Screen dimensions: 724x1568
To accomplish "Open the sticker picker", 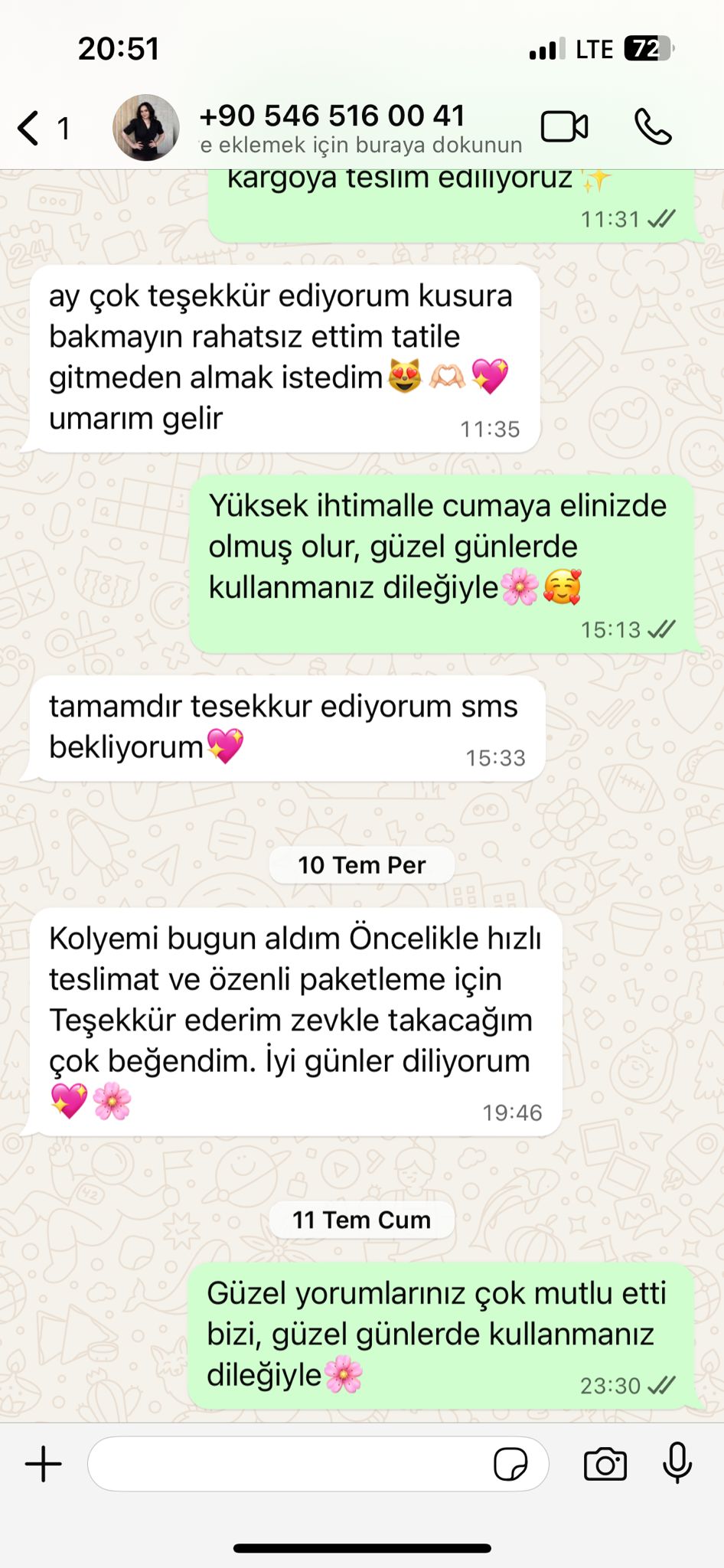I will click(x=510, y=1465).
